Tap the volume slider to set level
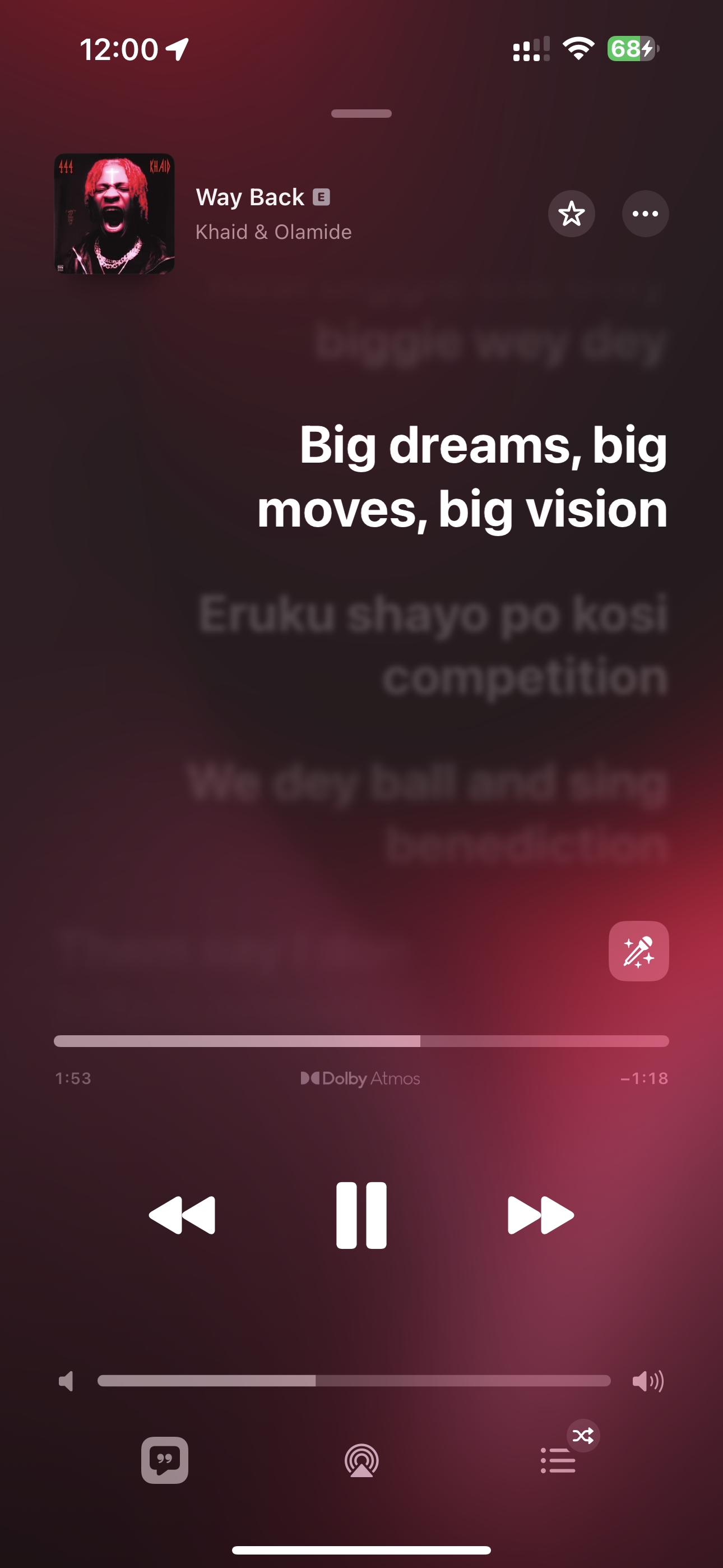Screen dimensions: 723x1568 (x=354, y=1381)
